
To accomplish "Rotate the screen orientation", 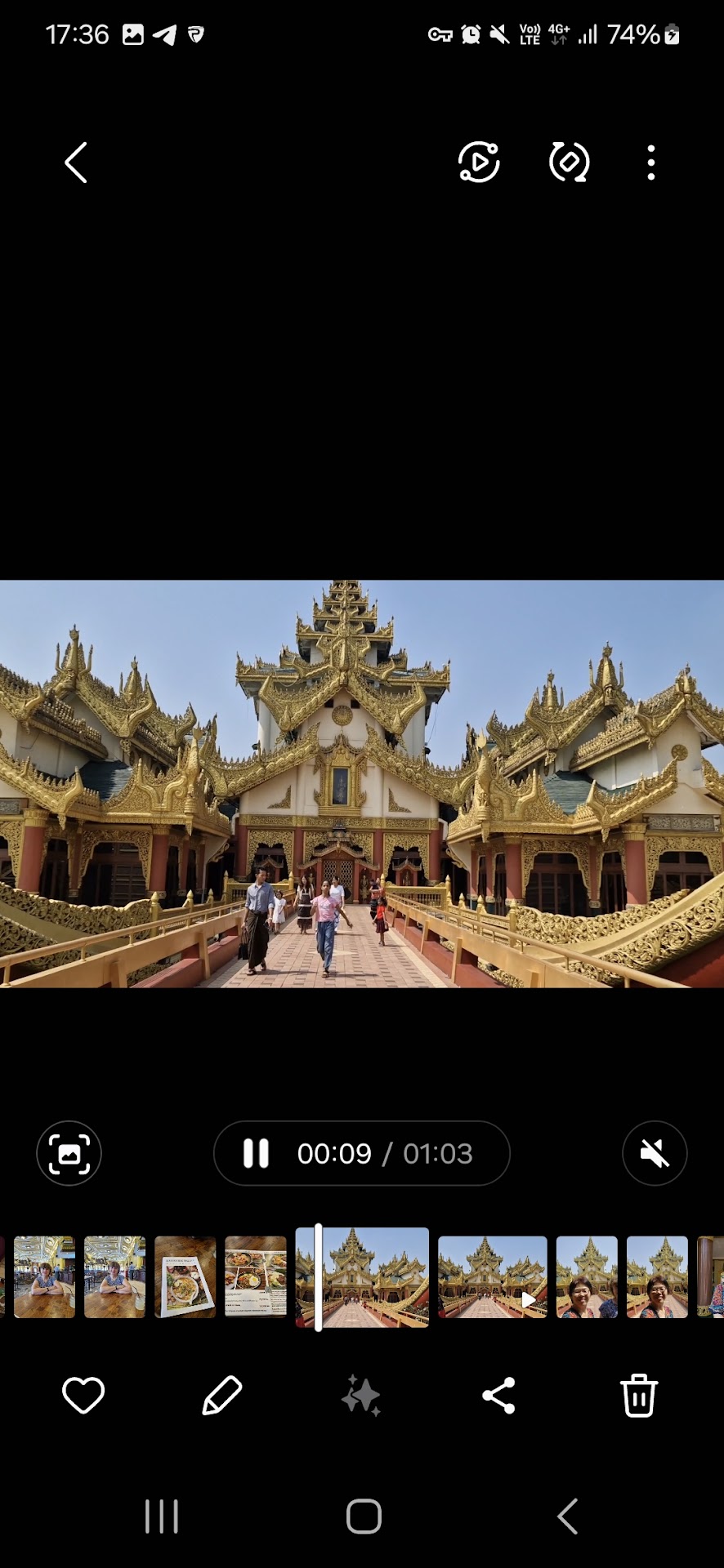I will point(570,163).
